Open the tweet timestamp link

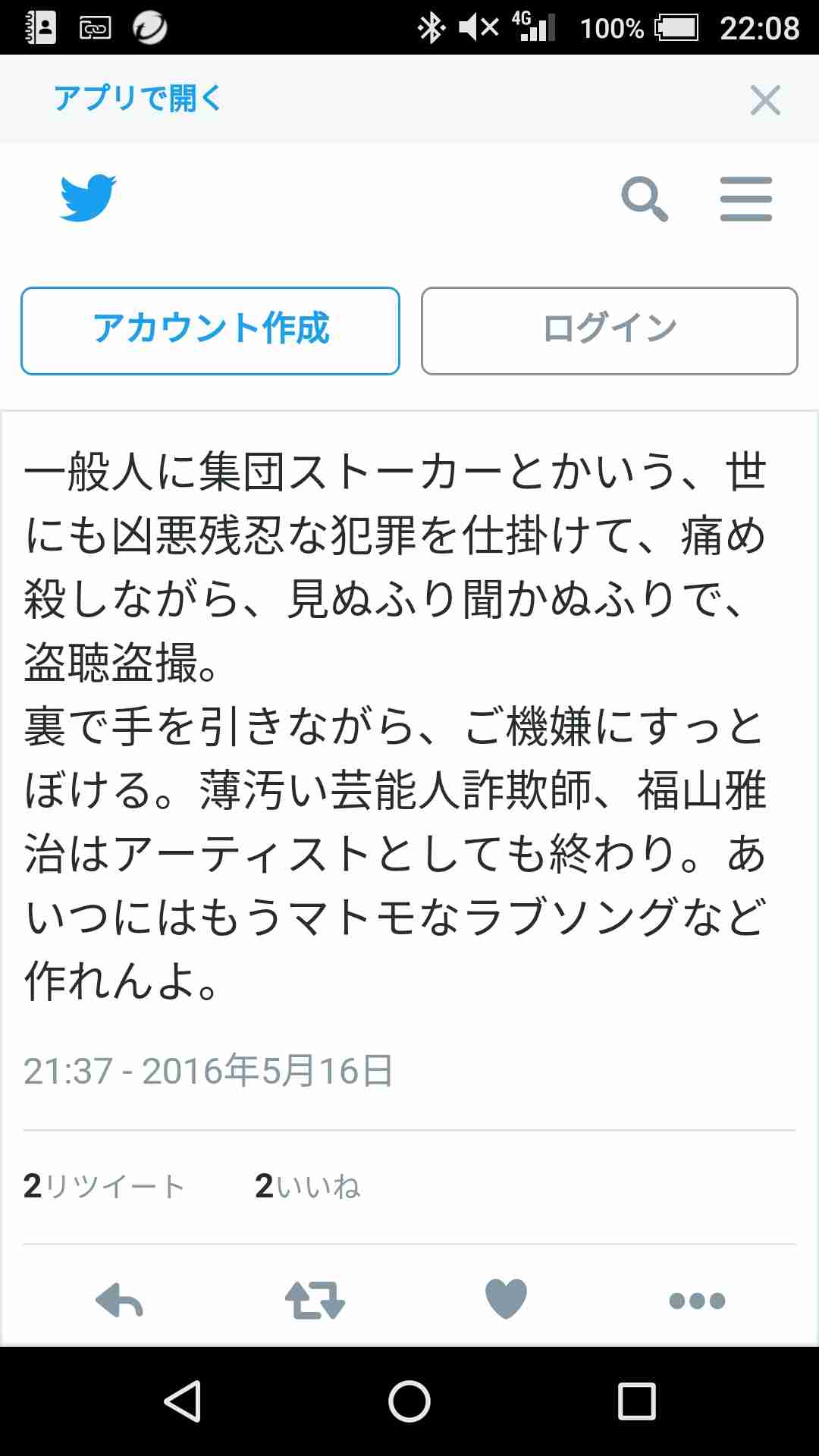coord(206,1071)
